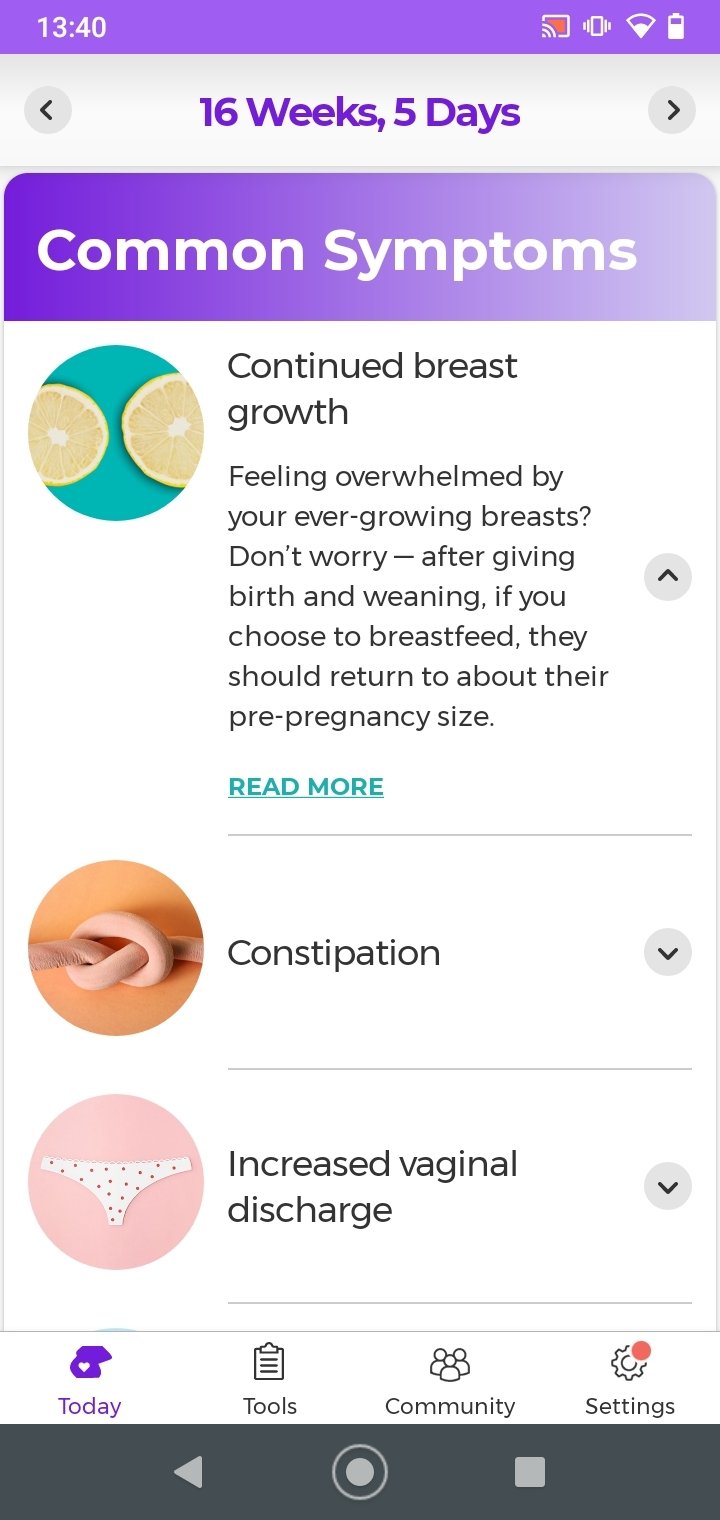The height and width of the screenshot is (1520, 720).
Task: Open the Community tab
Action: click(450, 1378)
